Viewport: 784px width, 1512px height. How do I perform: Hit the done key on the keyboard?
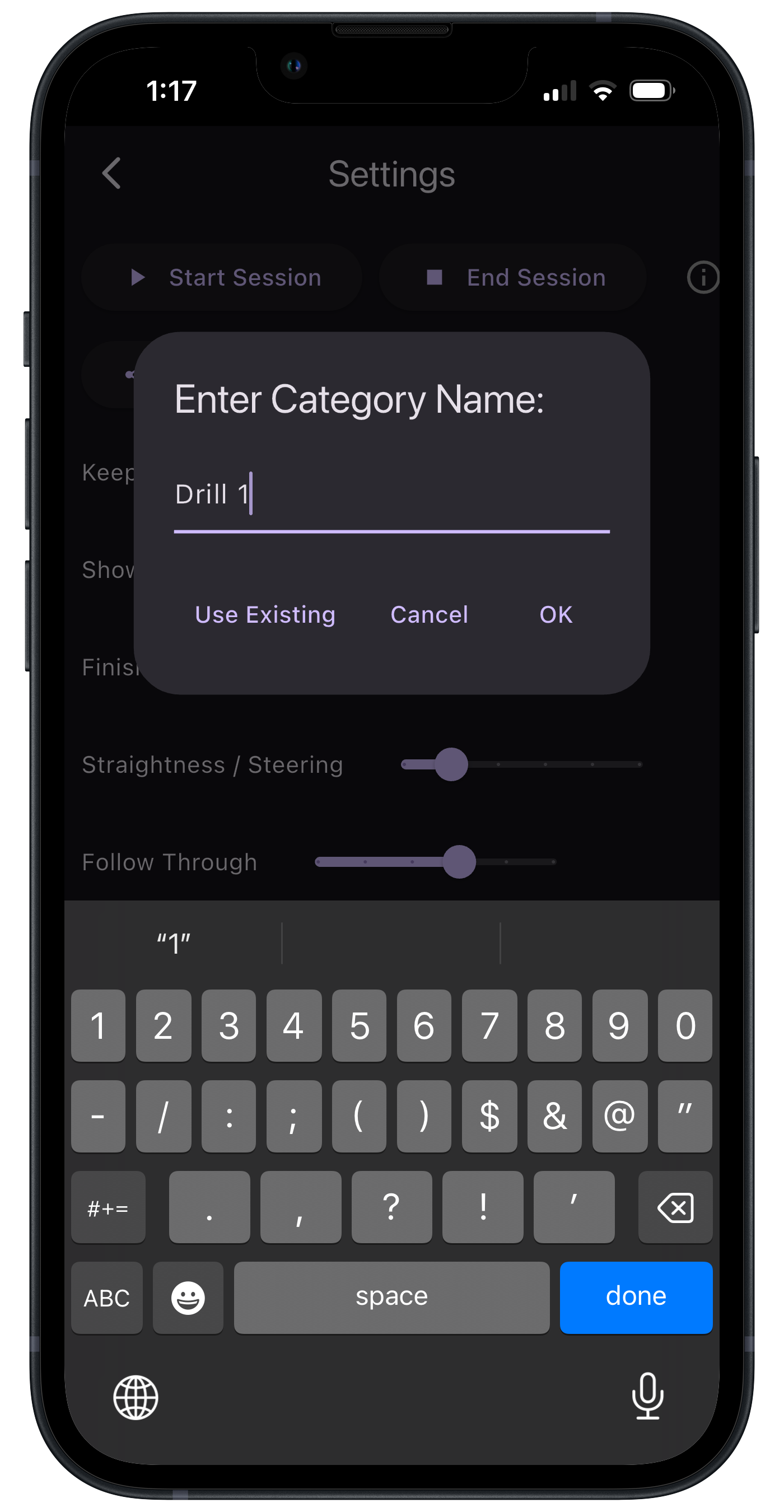pyautogui.click(x=636, y=1296)
